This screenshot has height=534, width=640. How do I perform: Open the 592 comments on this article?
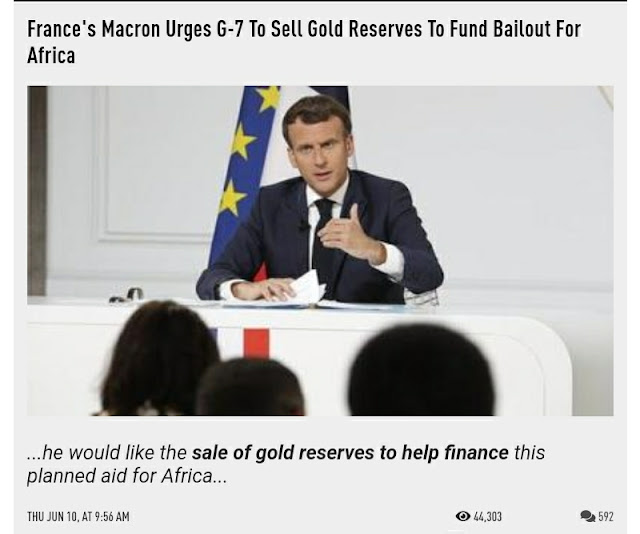point(597,516)
